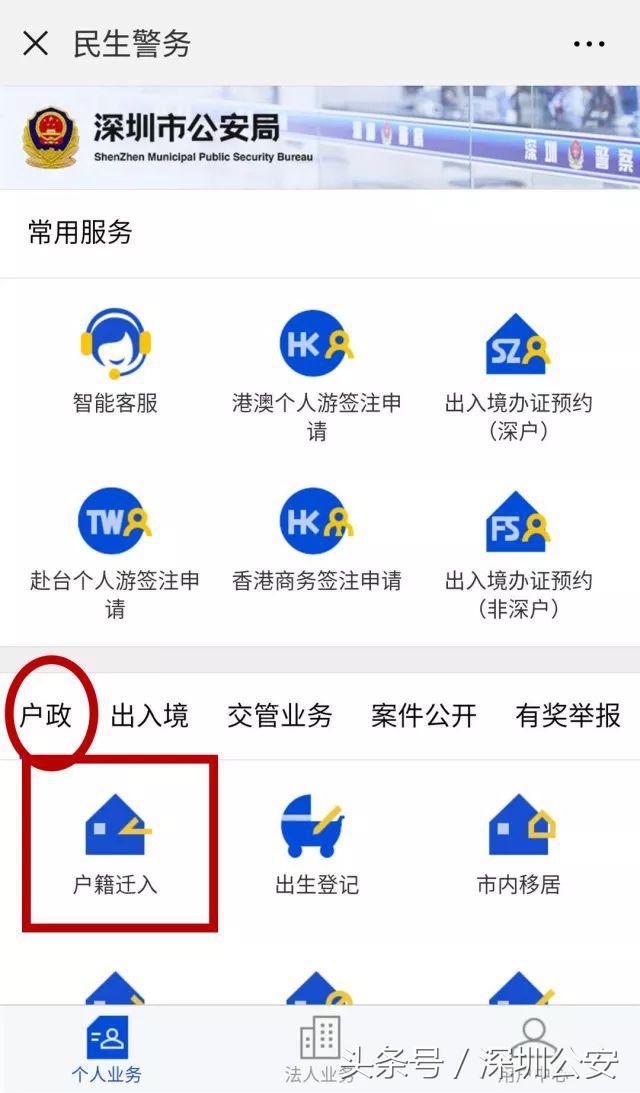Open the user center bottom tab
The height and width of the screenshot is (1093, 640).
tap(533, 1050)
